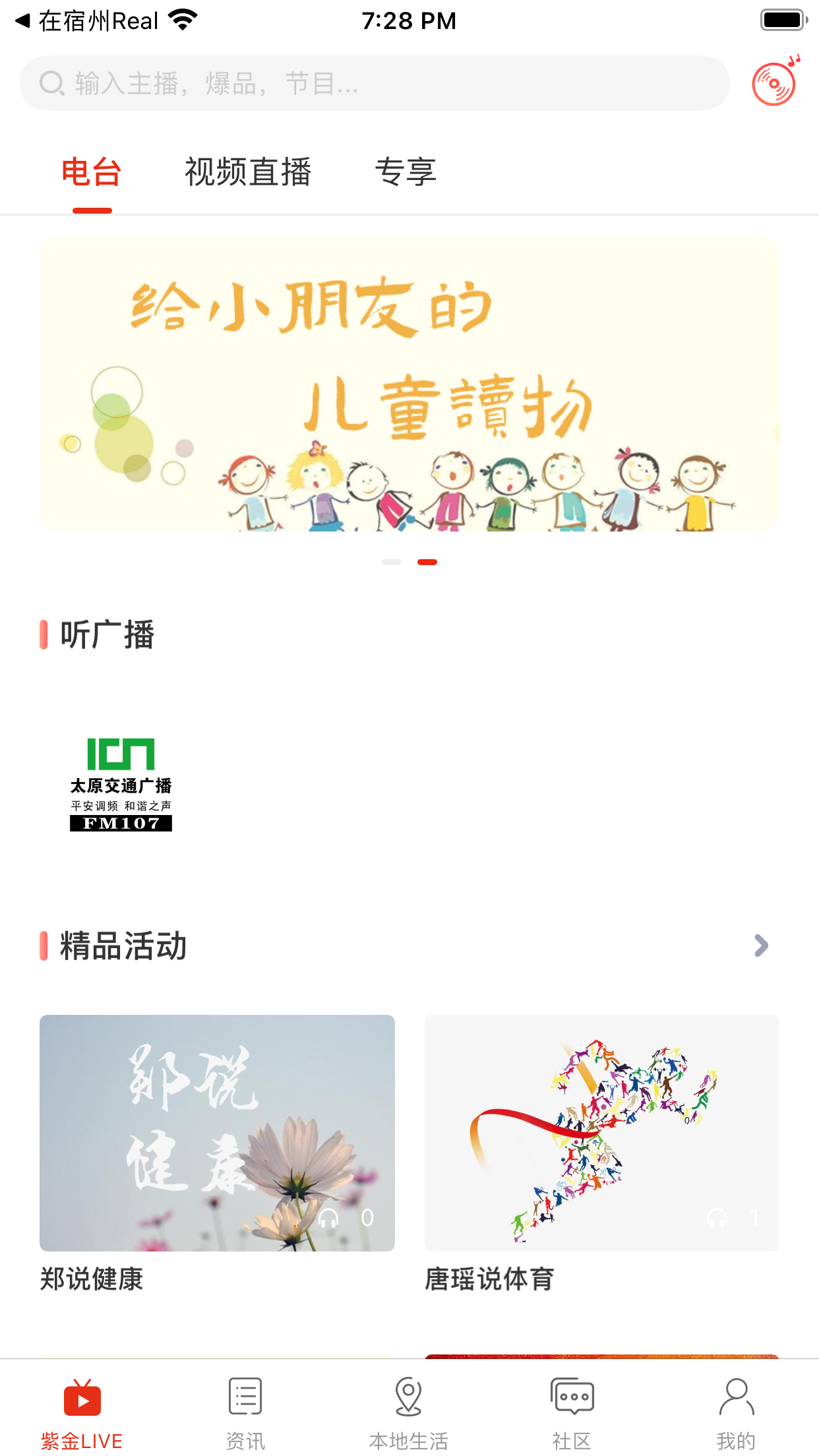Open 太原交通广播 FM107 station
The height and width of the screenshot is (1456, 819).
click(x=121, y=785)
